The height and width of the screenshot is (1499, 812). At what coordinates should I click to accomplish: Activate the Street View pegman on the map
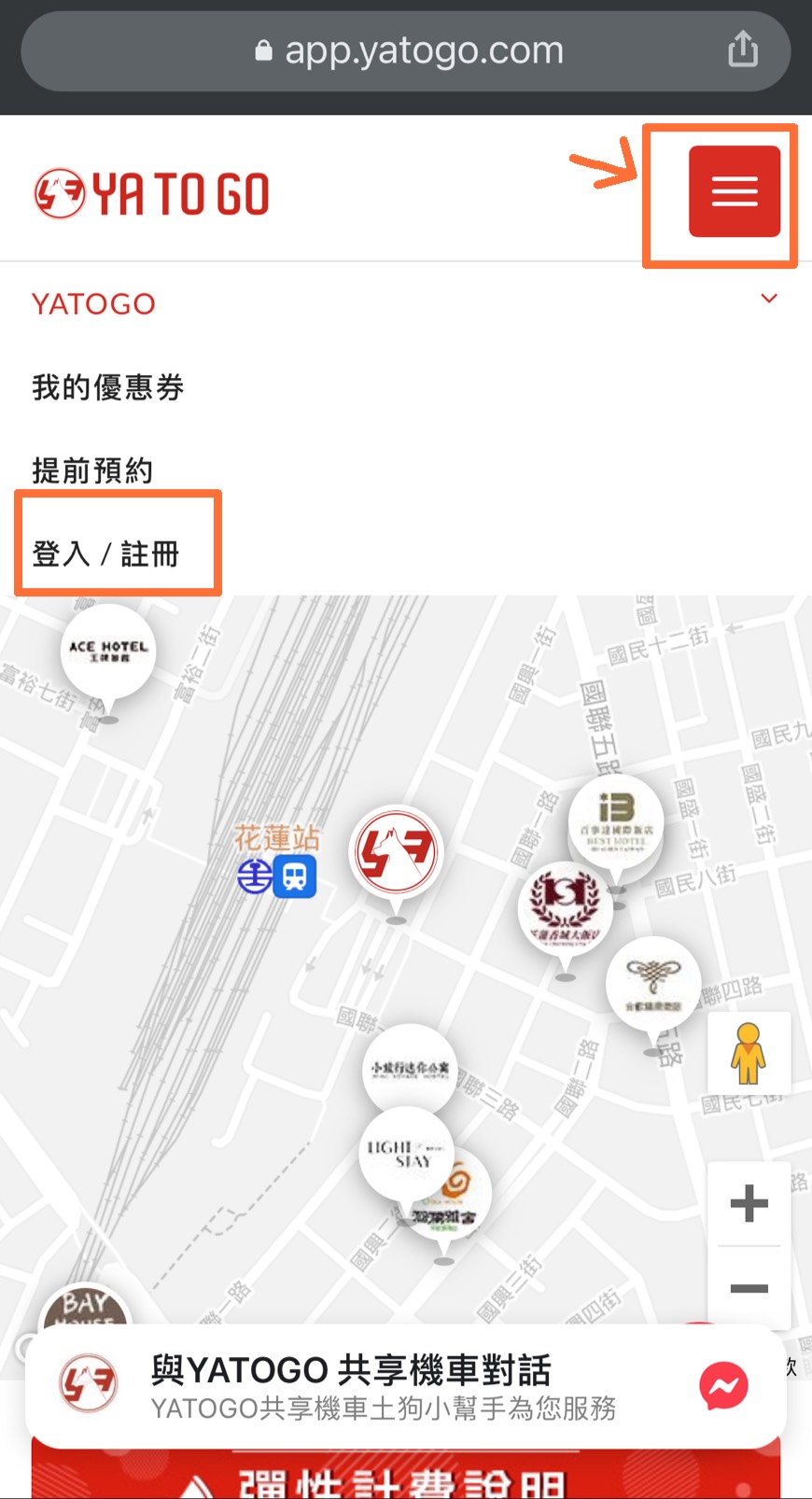coord(749,1053)
